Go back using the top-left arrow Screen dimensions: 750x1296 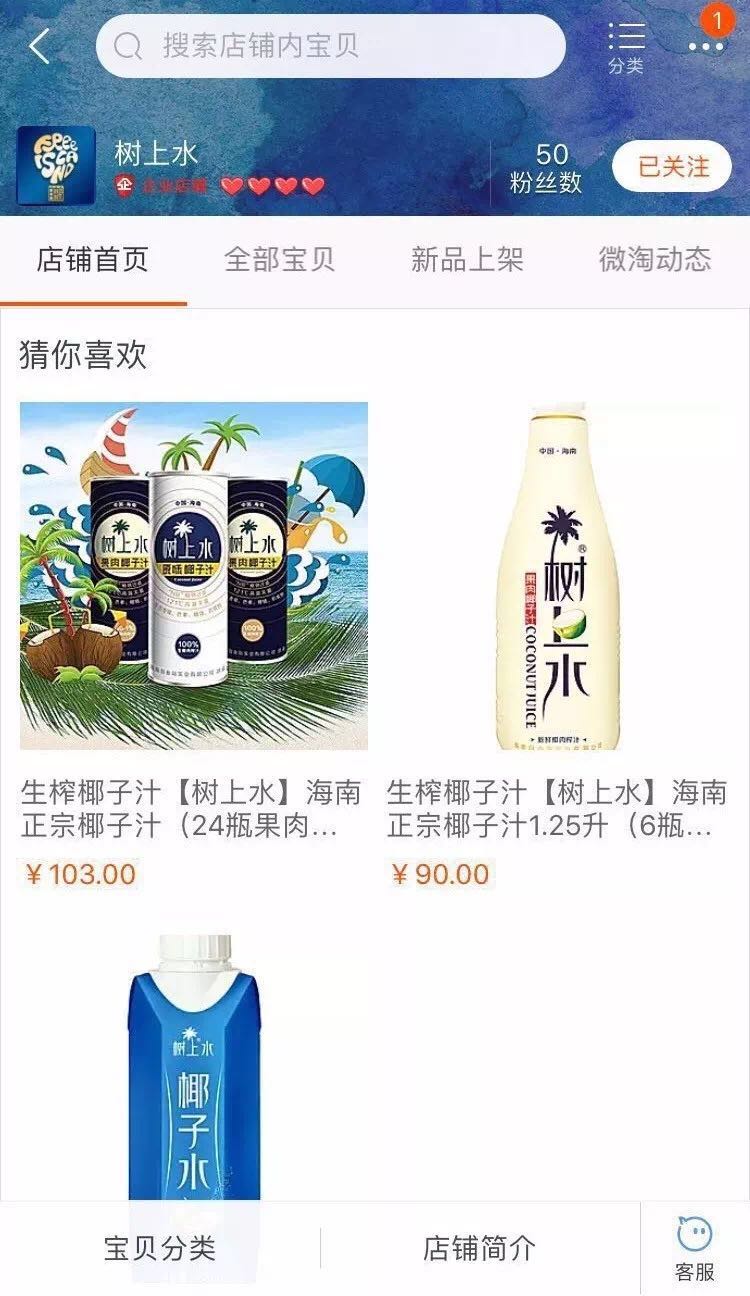tap(40, 46)
